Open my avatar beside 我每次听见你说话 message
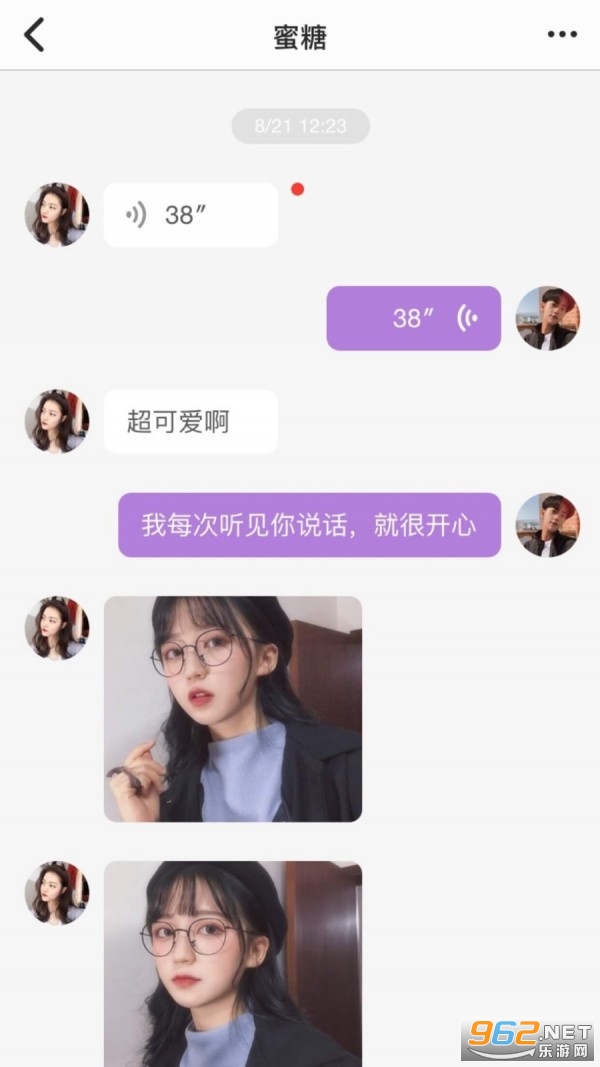Image resolution: width=600 pixels, height=1067 pixels. click(547, 525)
